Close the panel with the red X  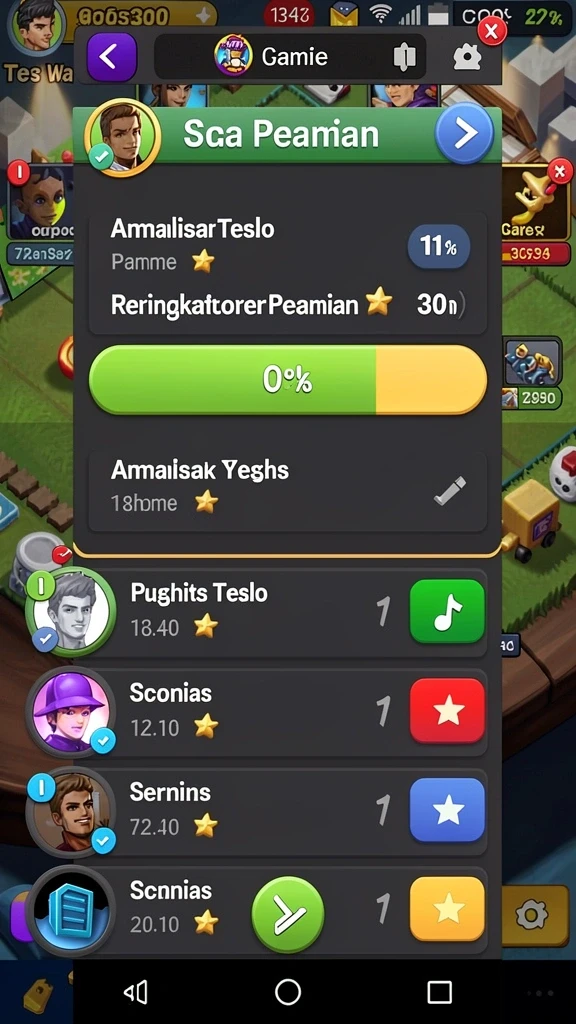492,30
